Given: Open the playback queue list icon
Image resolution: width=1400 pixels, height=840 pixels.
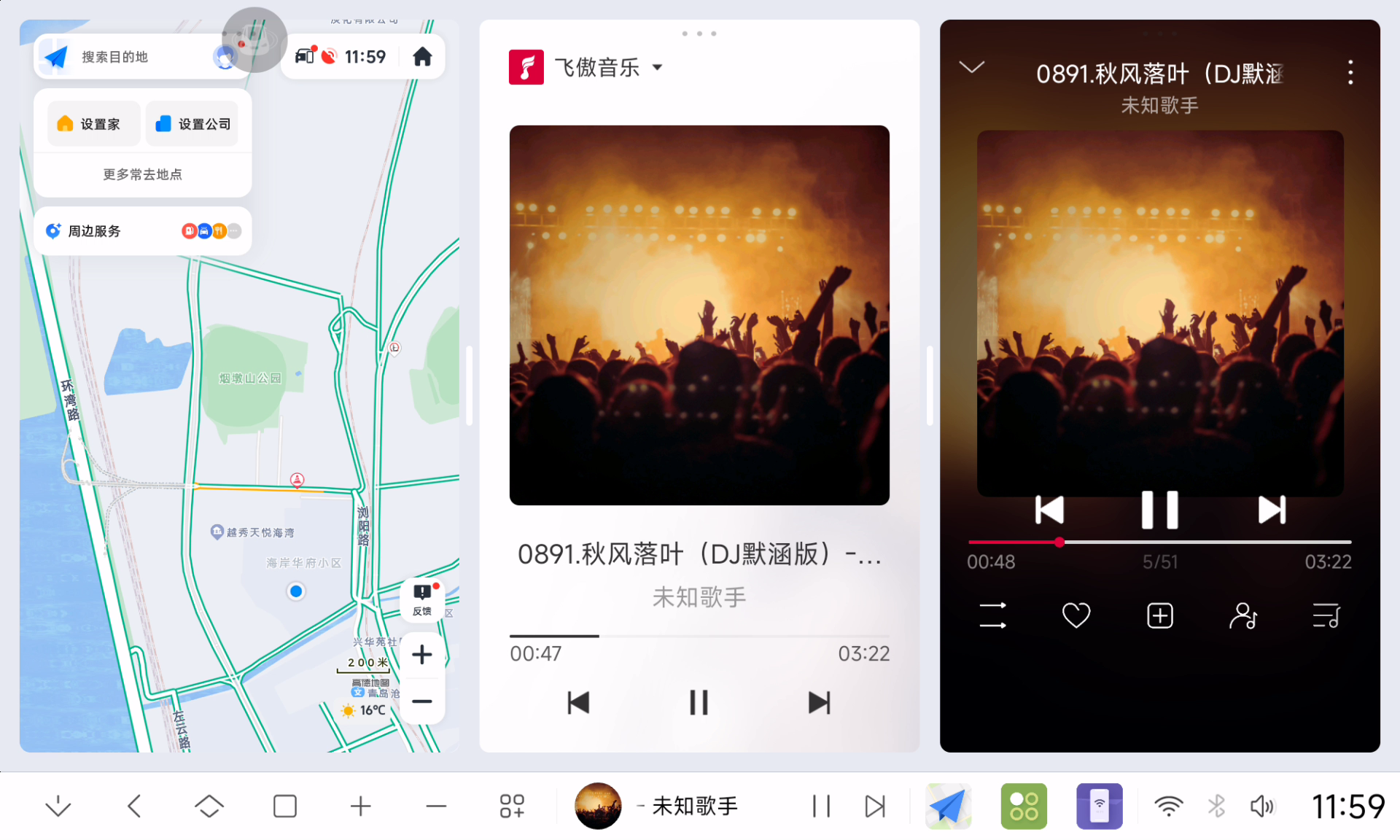Looking at the screenshot, I should (1326, 616).
